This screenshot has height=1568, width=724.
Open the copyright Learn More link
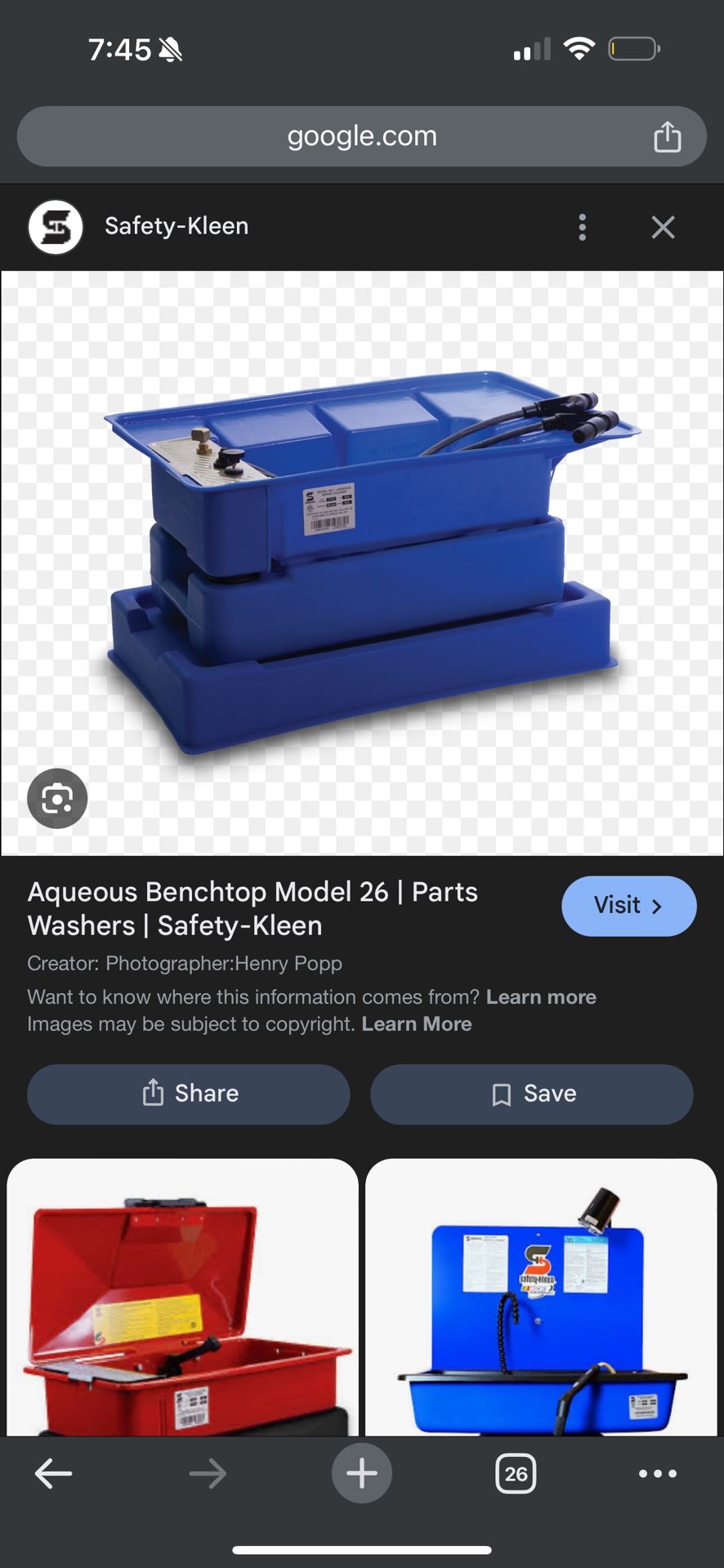coord(417,1023)
